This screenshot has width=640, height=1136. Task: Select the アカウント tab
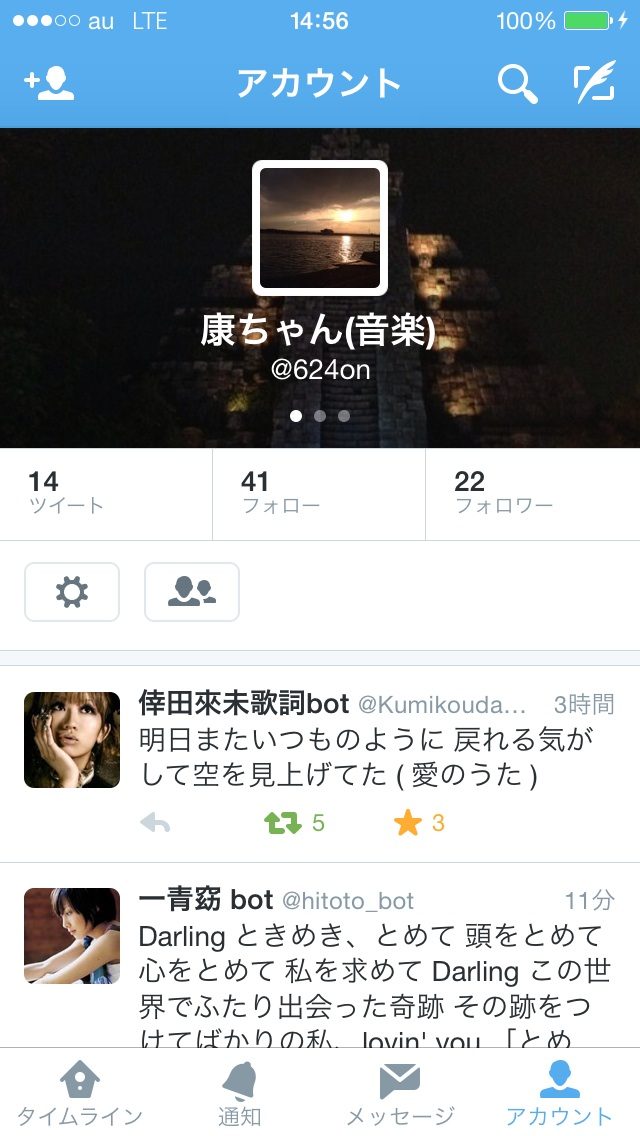click(559, 1094)
